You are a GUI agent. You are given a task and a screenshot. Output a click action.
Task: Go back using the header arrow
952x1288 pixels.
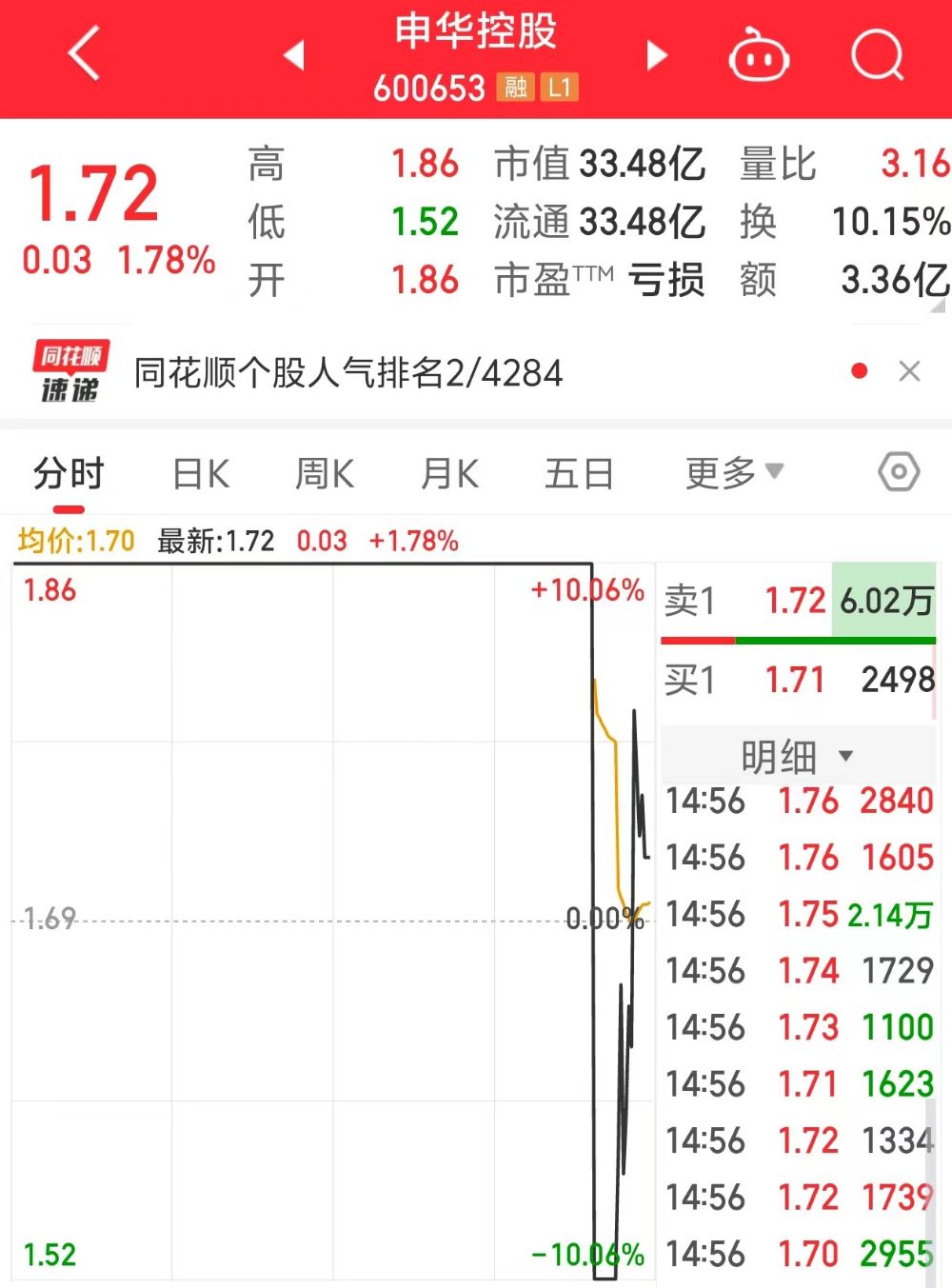[x=85, y=53]
